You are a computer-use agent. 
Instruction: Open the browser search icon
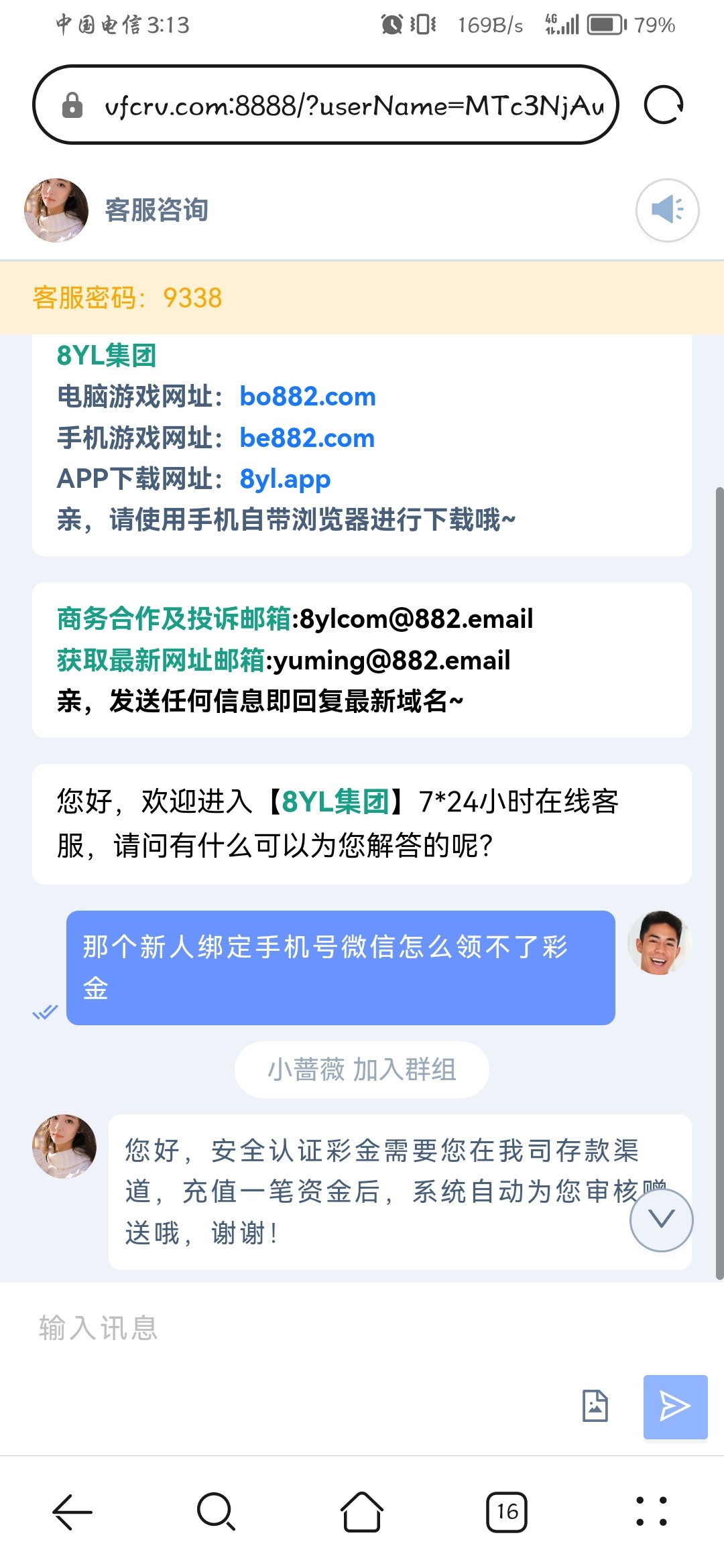(x=216, y=1512)
